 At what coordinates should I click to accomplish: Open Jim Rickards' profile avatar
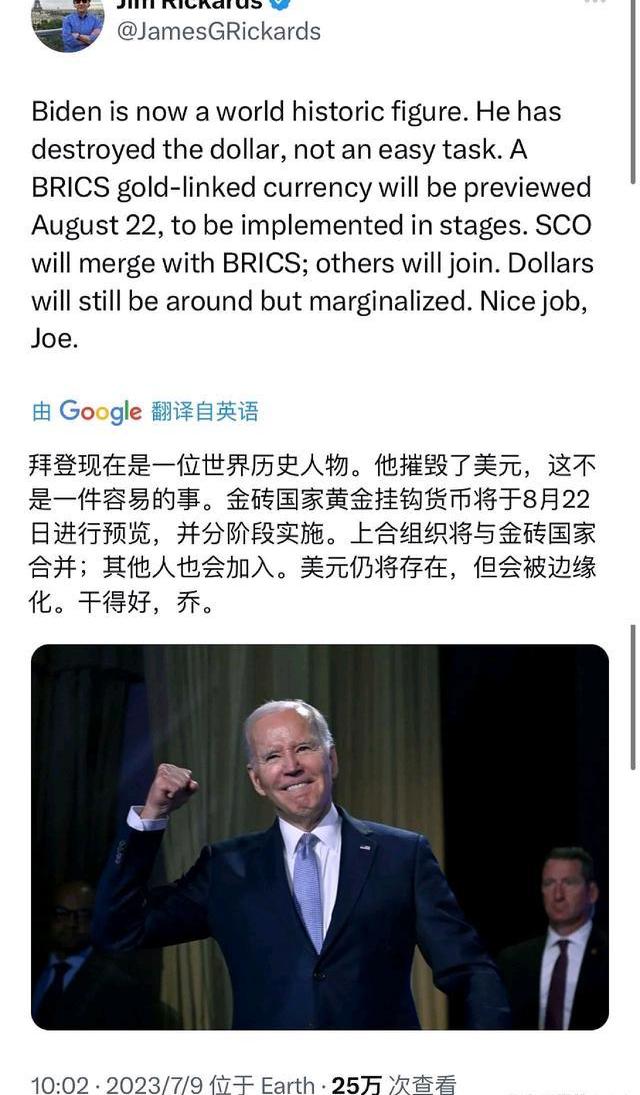(x=67, y=22)
